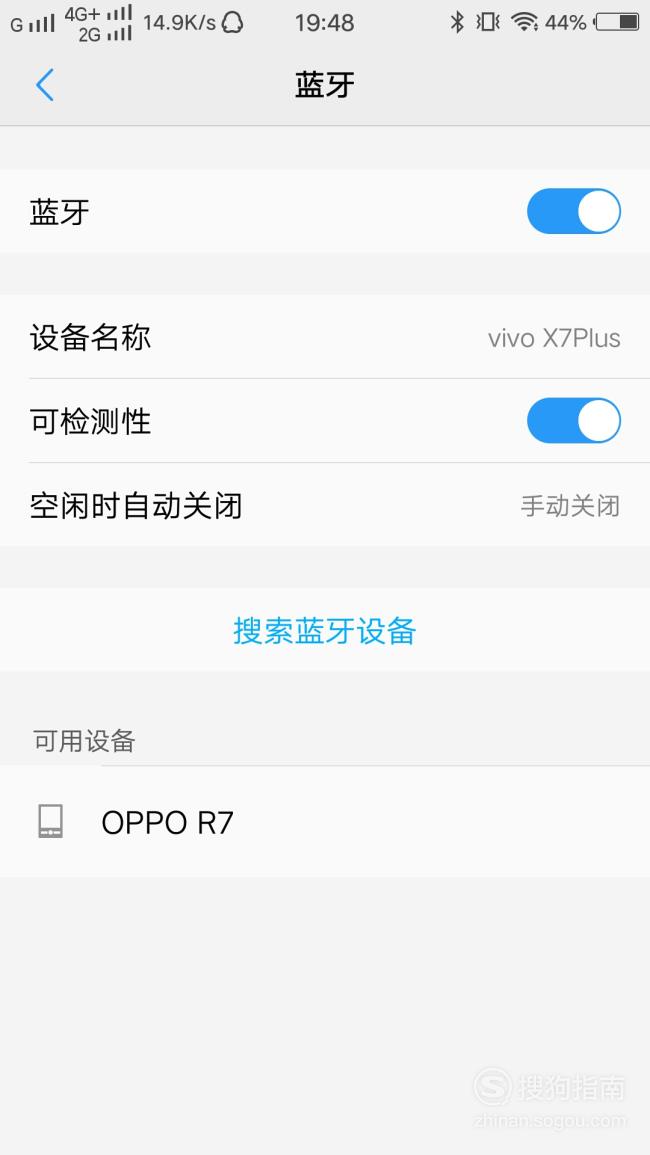650x1155 pixels.
Task: Go back using the top-left arrow
Action: pos(45,85)
